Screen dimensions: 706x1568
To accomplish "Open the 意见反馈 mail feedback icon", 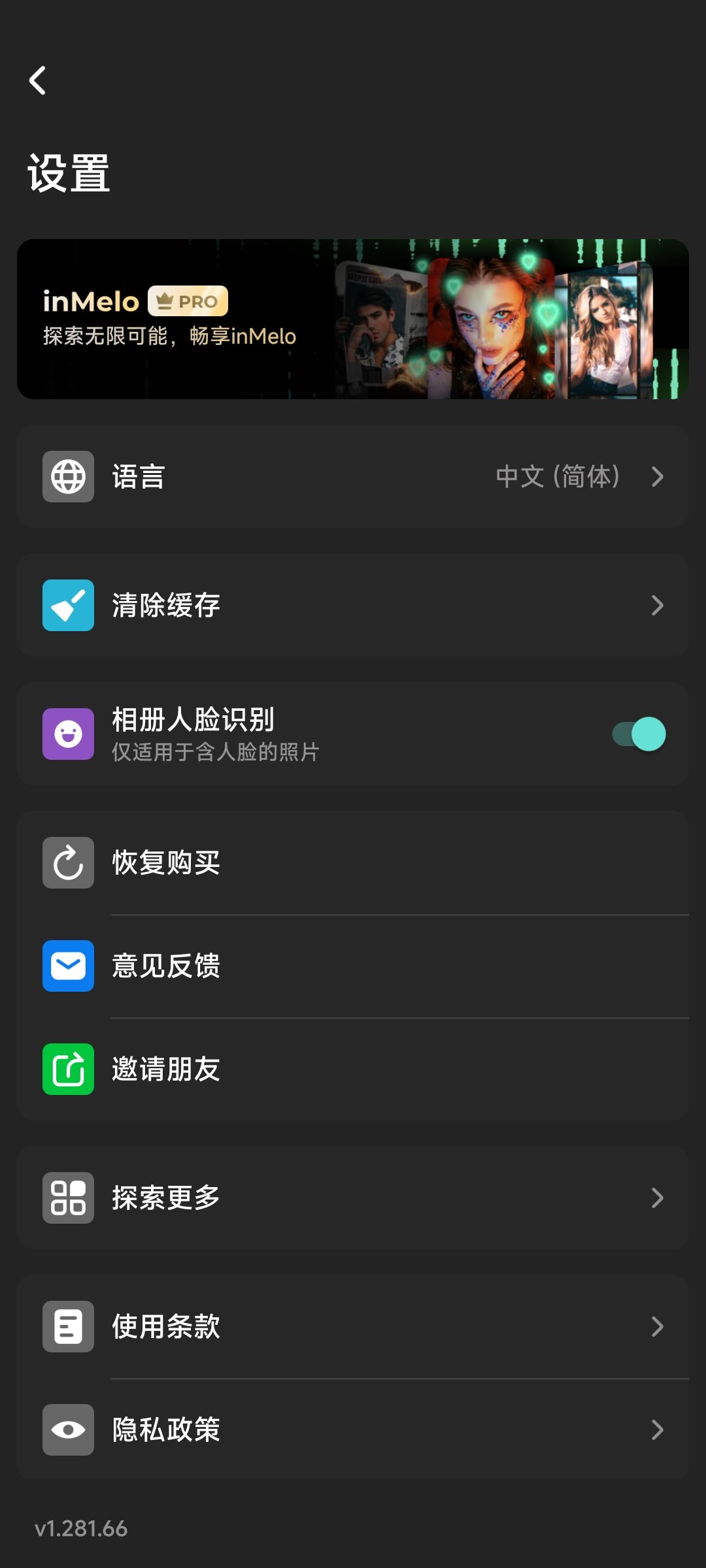I will point(67,967).
